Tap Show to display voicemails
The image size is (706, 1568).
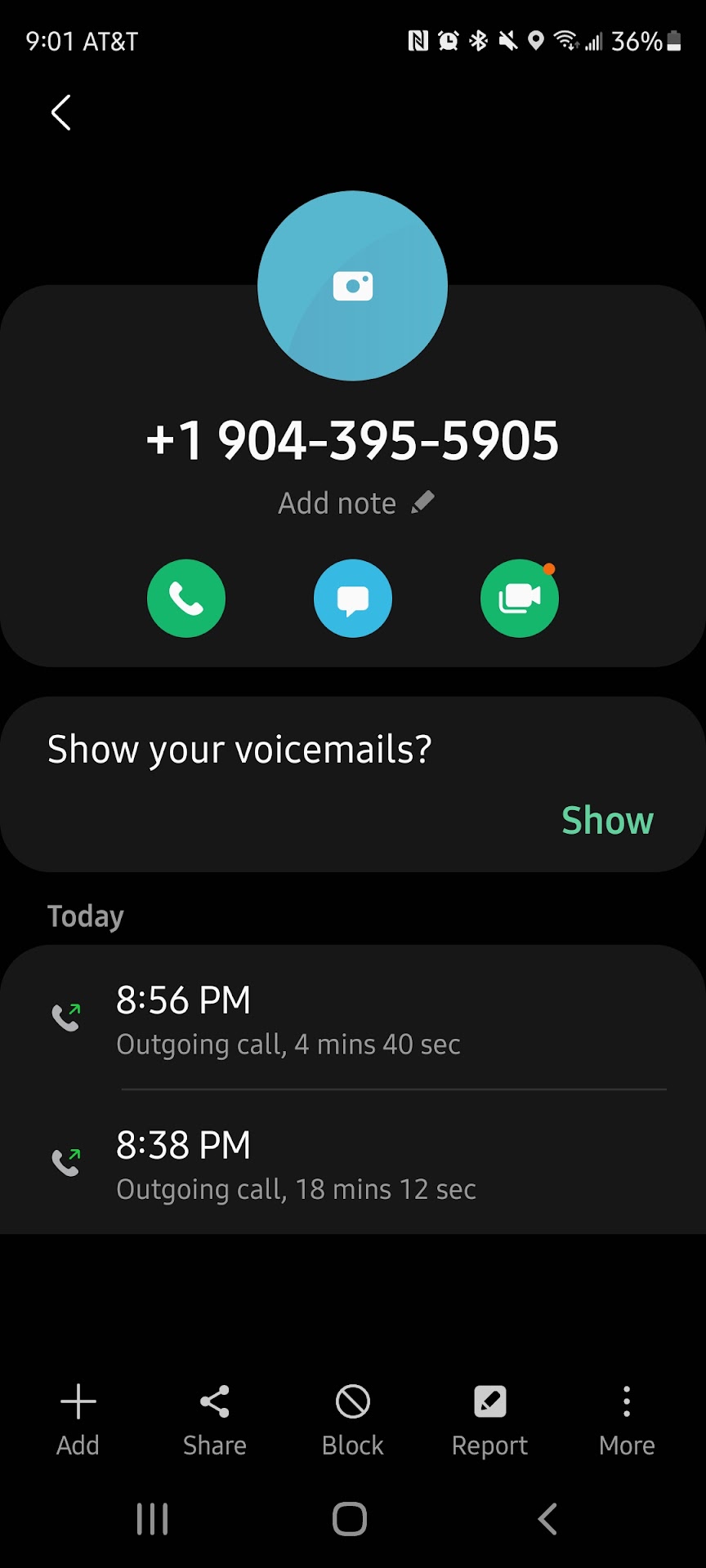[x=607, y=820]
